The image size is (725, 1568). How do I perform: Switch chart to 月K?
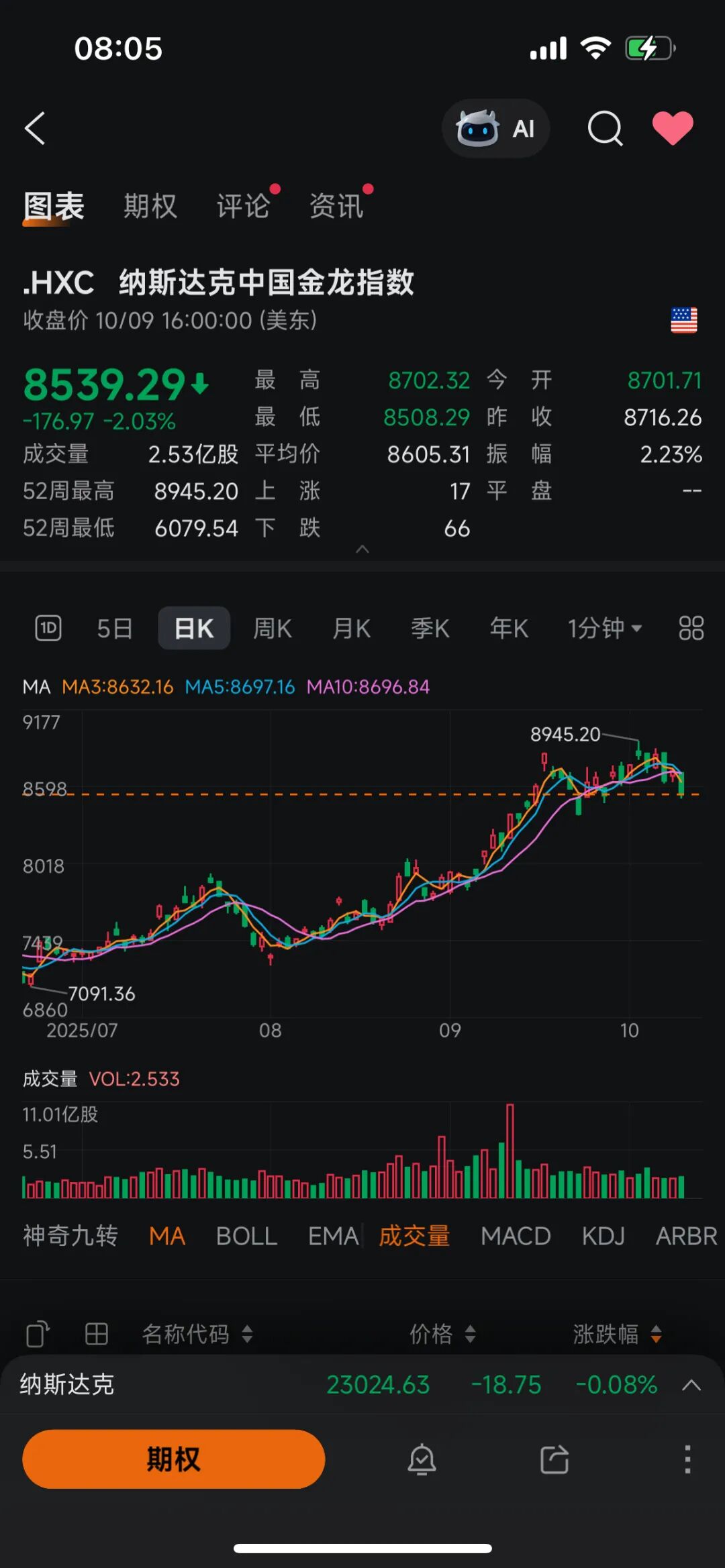pyautogui.click(x=352, y=629)
